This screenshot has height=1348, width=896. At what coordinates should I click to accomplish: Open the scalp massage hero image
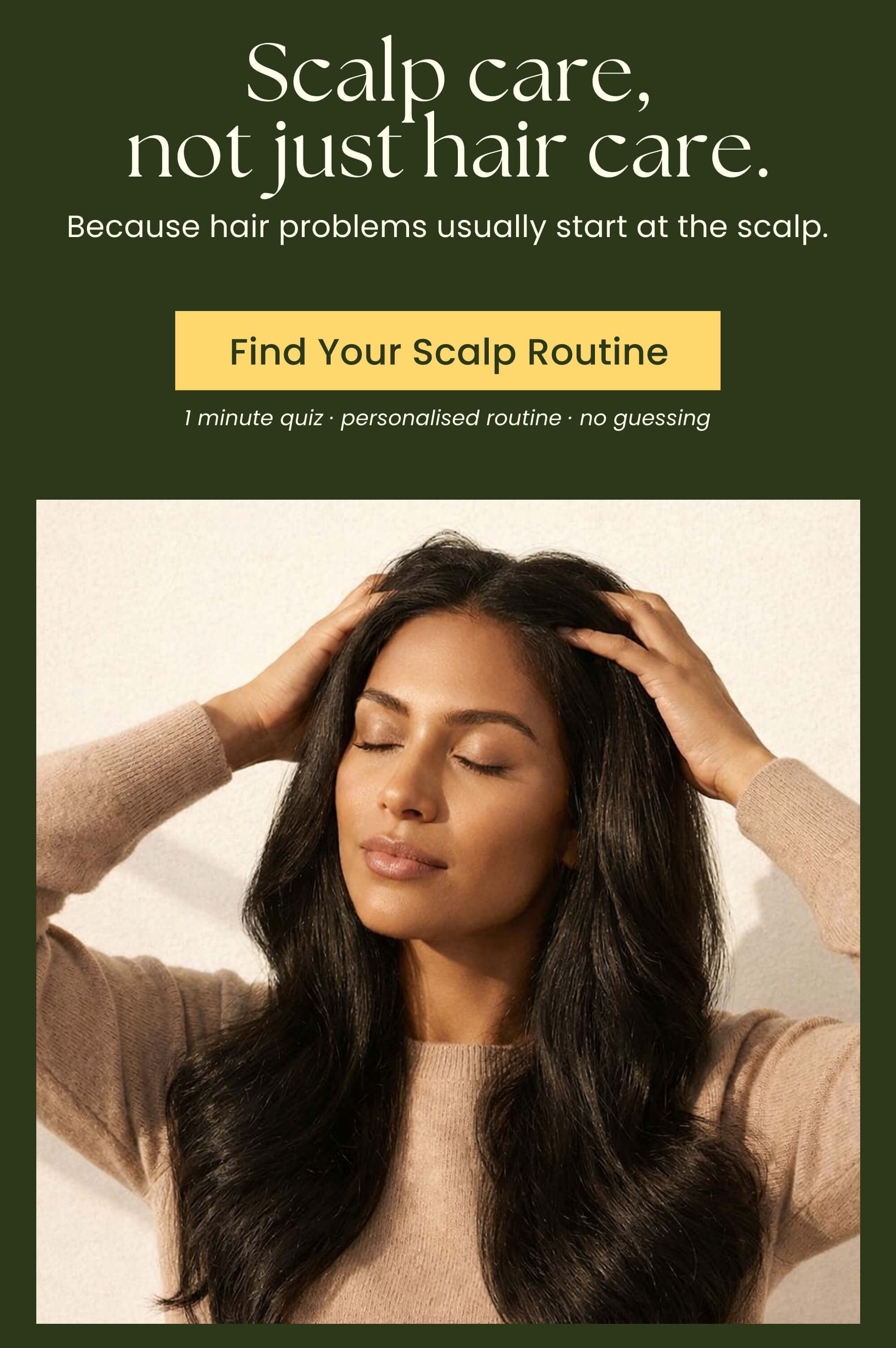[448, 912]
